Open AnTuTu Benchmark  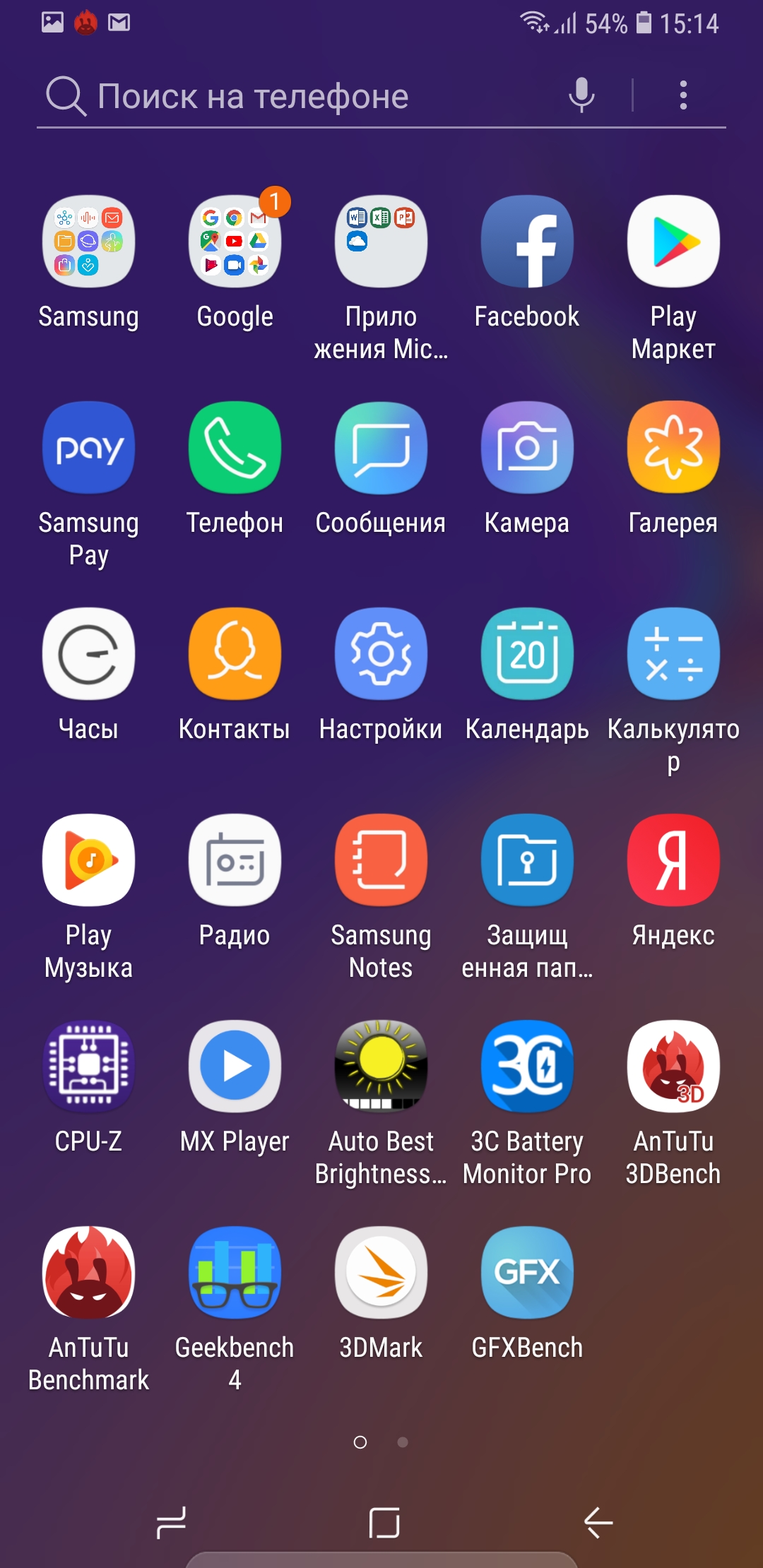click(x=88, y=1273)
